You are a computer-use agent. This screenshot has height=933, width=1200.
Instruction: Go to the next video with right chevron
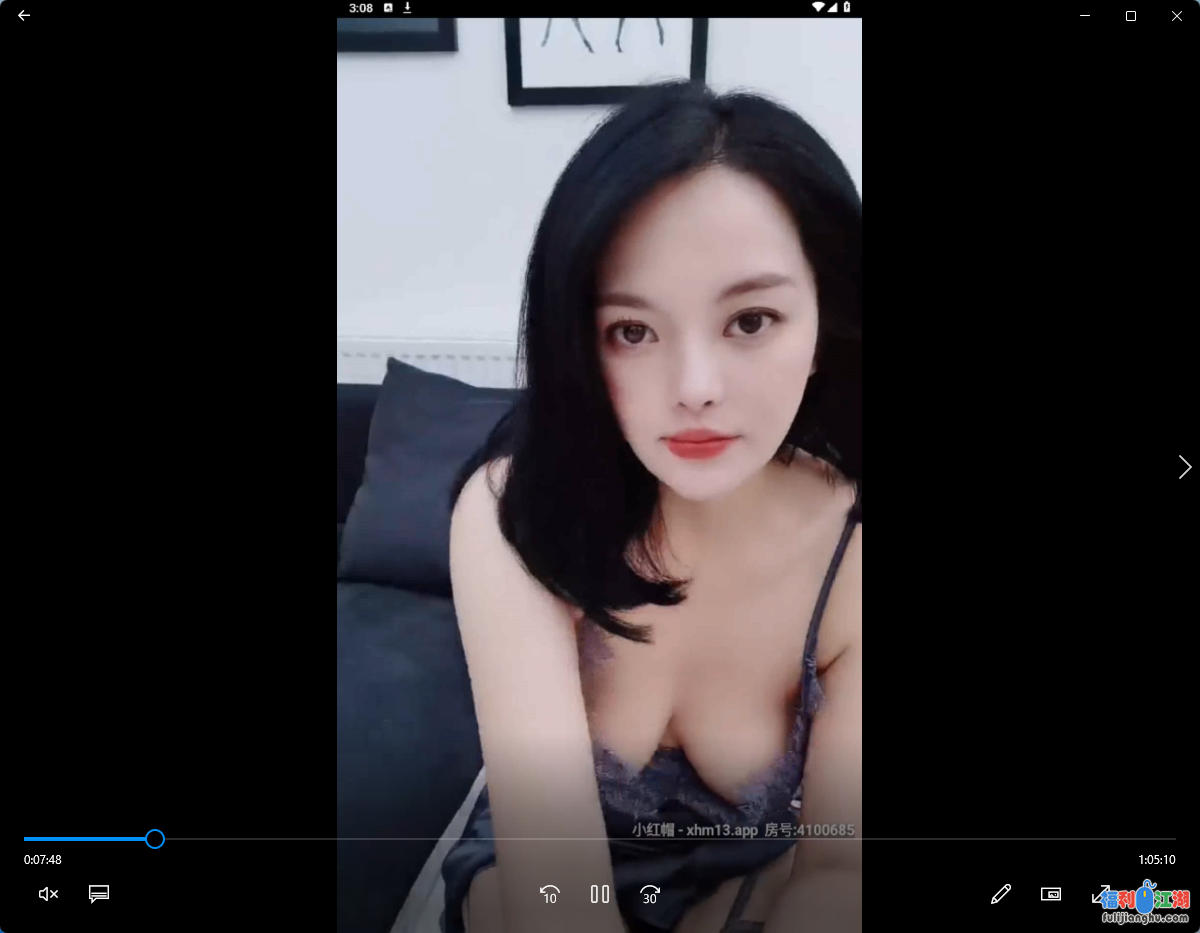click(1184, 467)
